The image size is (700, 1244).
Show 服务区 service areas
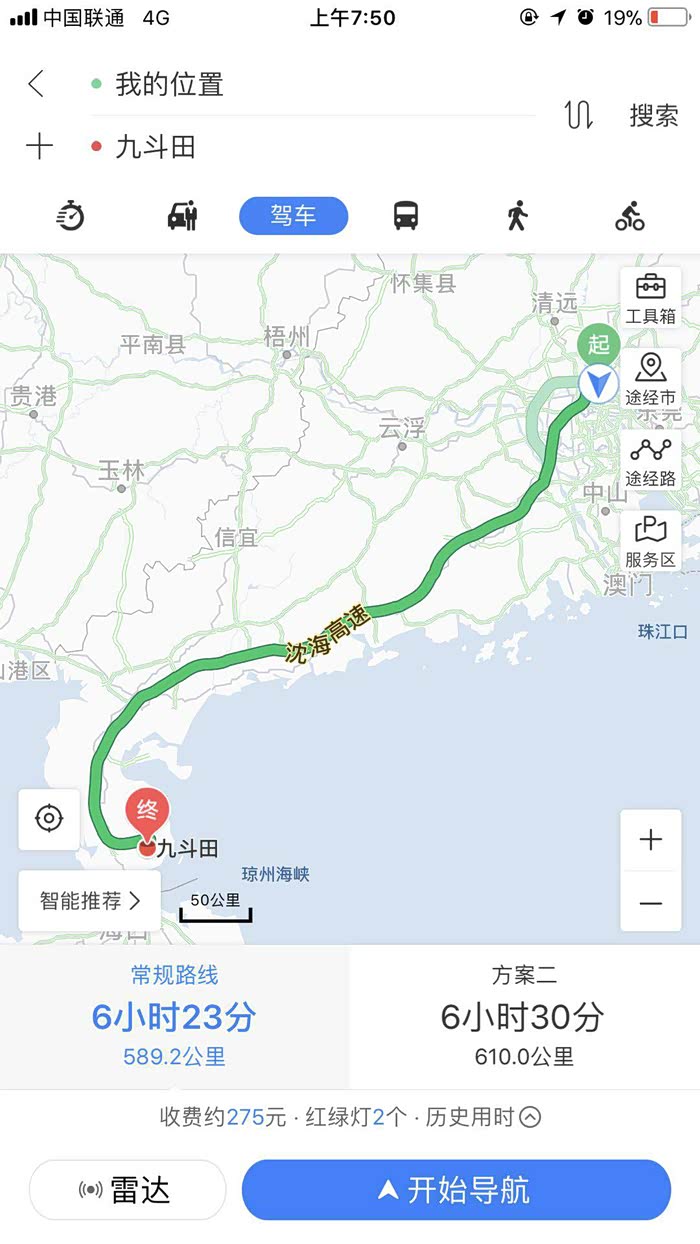pyautogui.click(x=651, y=541)
